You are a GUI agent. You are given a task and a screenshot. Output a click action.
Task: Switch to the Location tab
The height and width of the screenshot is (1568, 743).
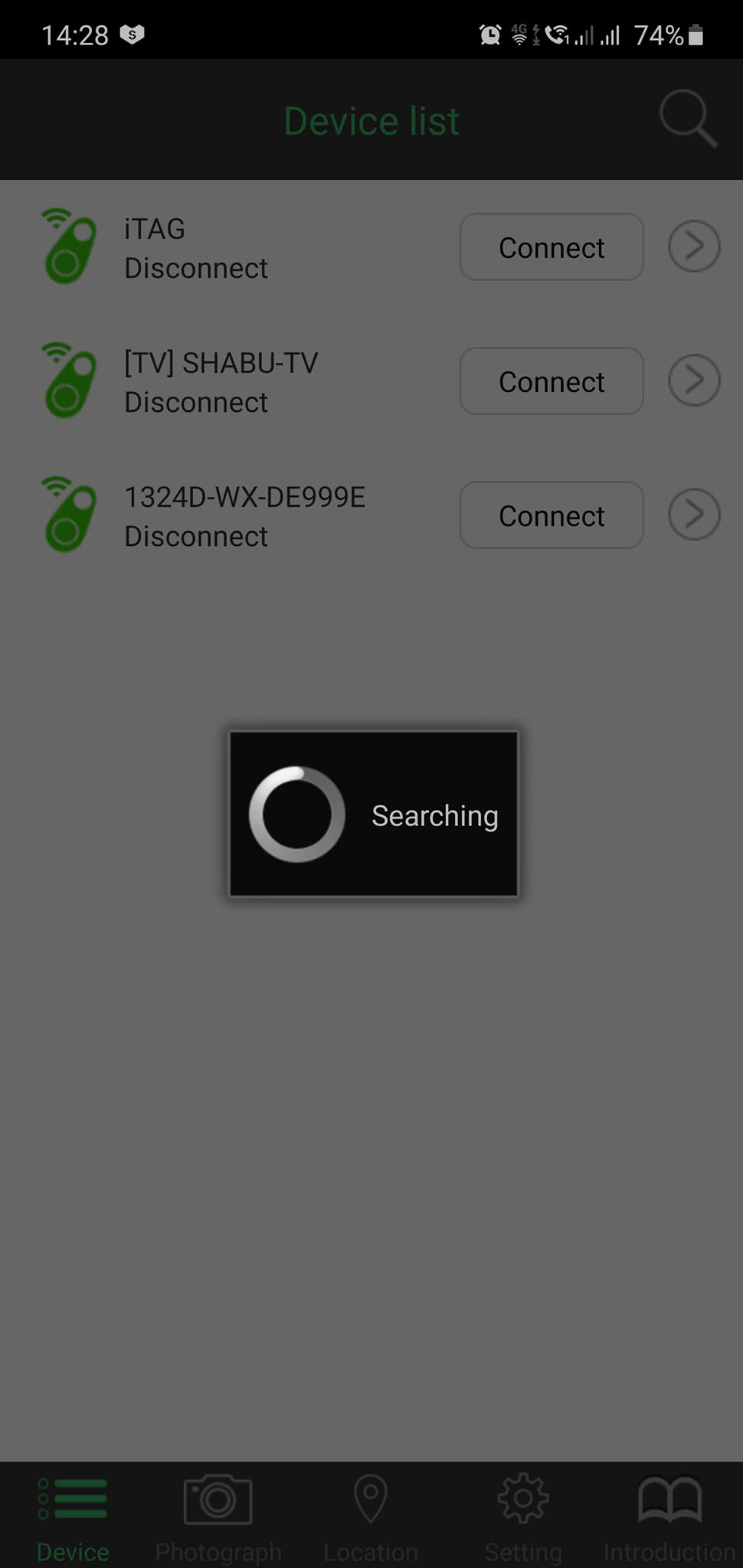[371, 1516]
